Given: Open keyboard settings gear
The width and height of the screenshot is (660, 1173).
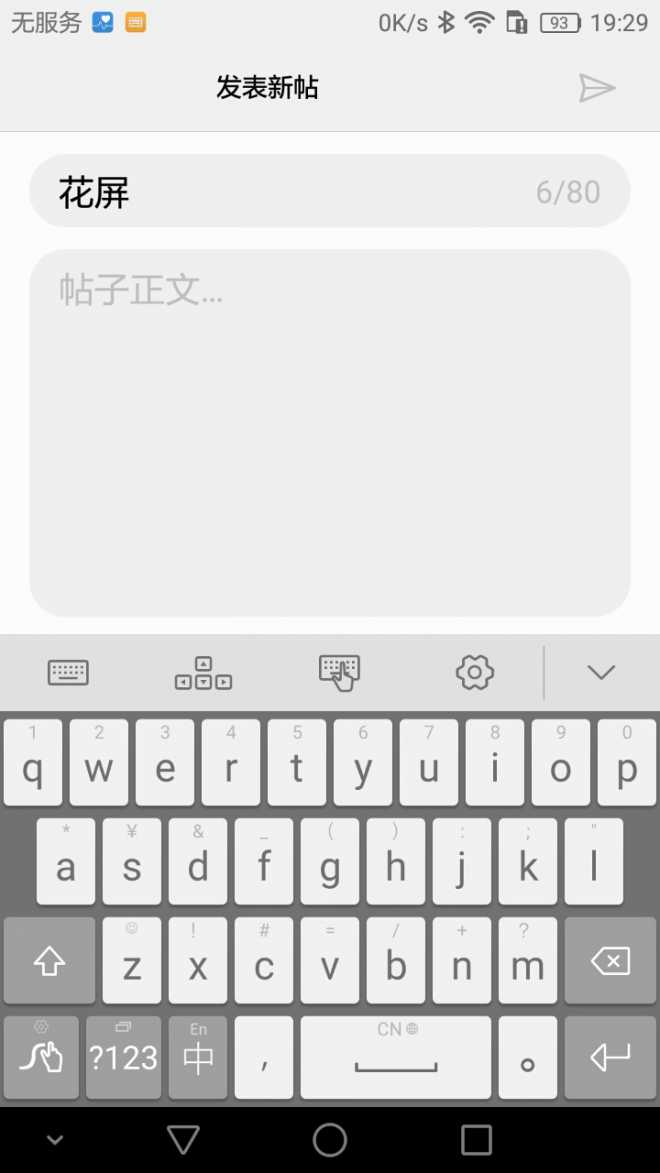Looking at the screenshot, I should pyautogui.click(x=475, y=672).
